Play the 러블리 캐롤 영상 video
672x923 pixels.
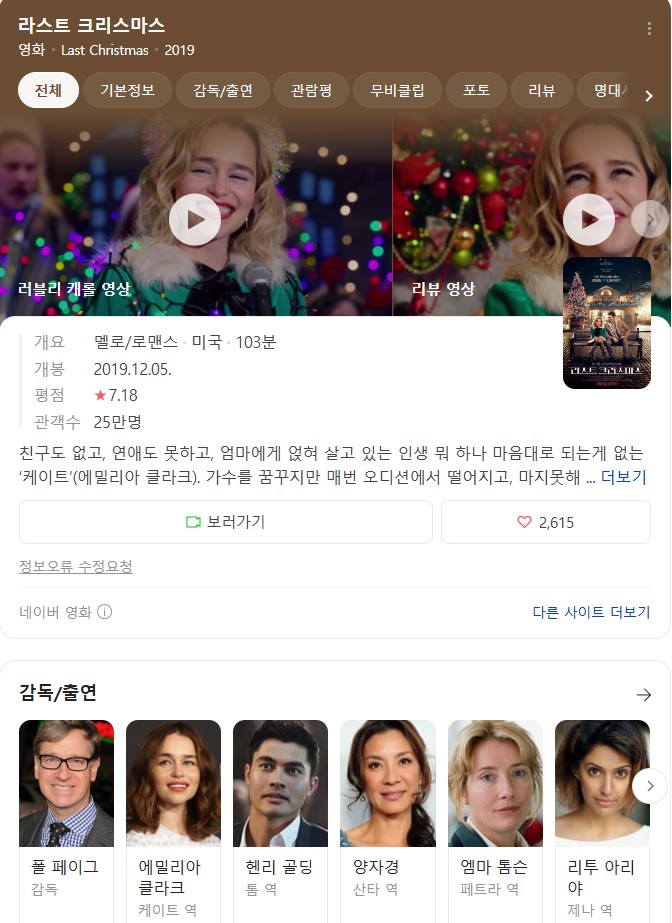point(194,219)
